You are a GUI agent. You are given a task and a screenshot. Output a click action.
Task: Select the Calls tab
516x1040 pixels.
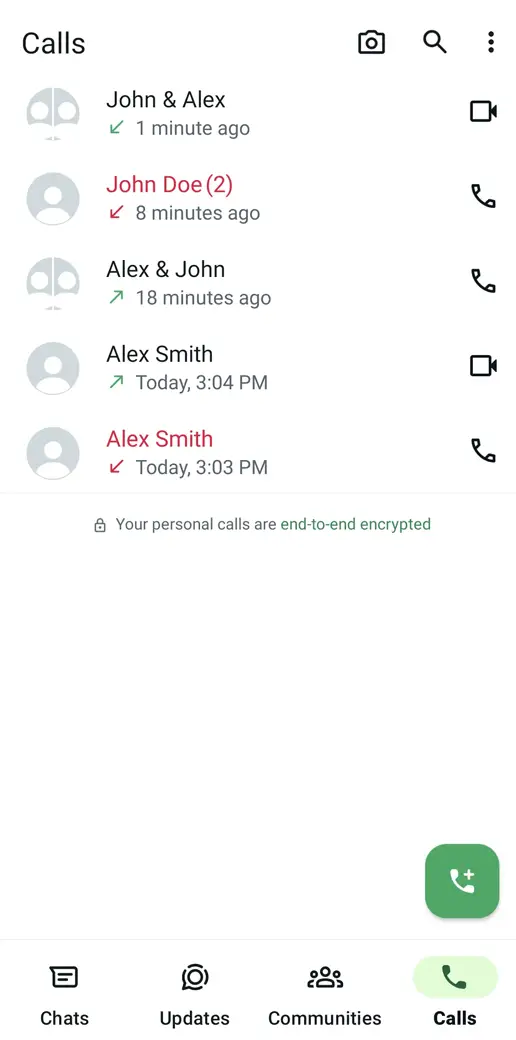(x=454, y=994)
